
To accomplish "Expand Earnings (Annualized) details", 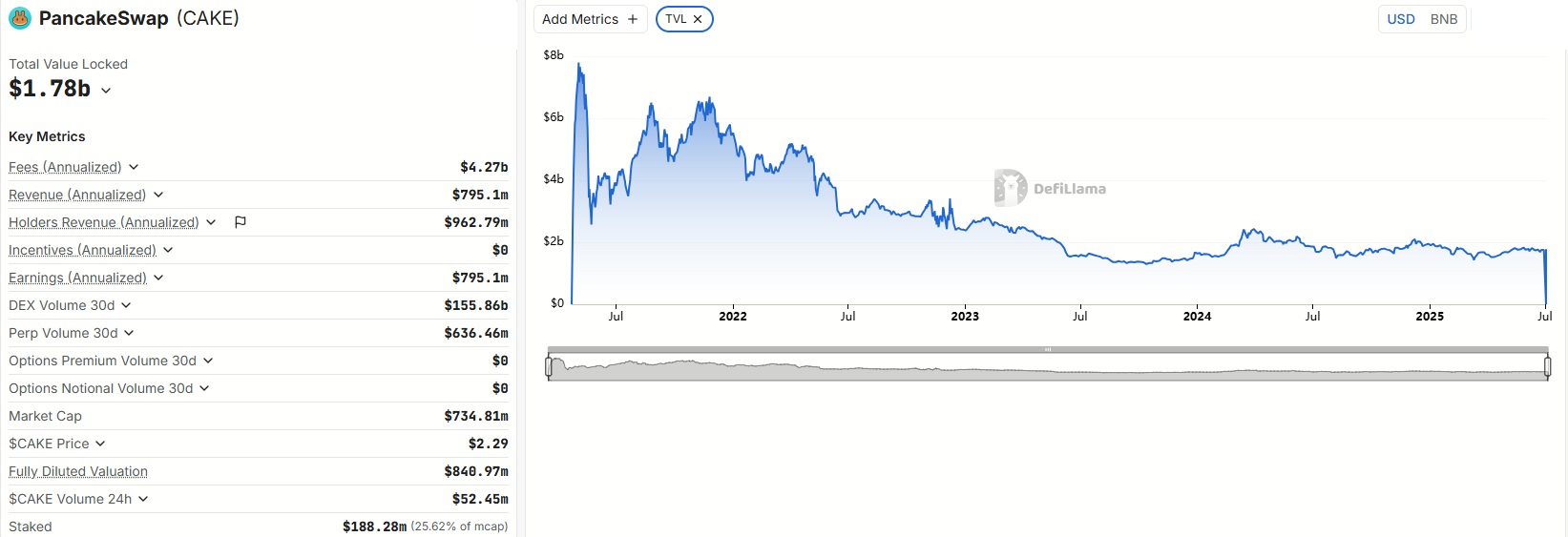I will [158, 278].
